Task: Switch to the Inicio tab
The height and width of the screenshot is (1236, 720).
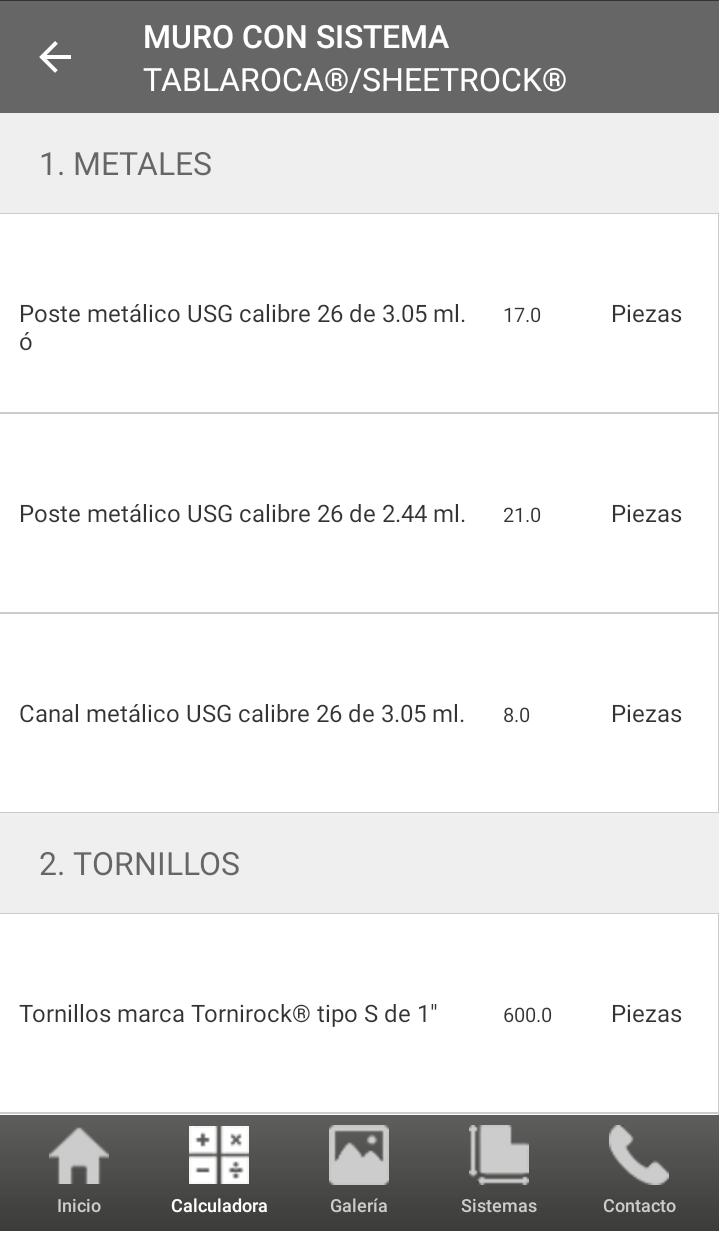Action: [x=79, y=1172]
